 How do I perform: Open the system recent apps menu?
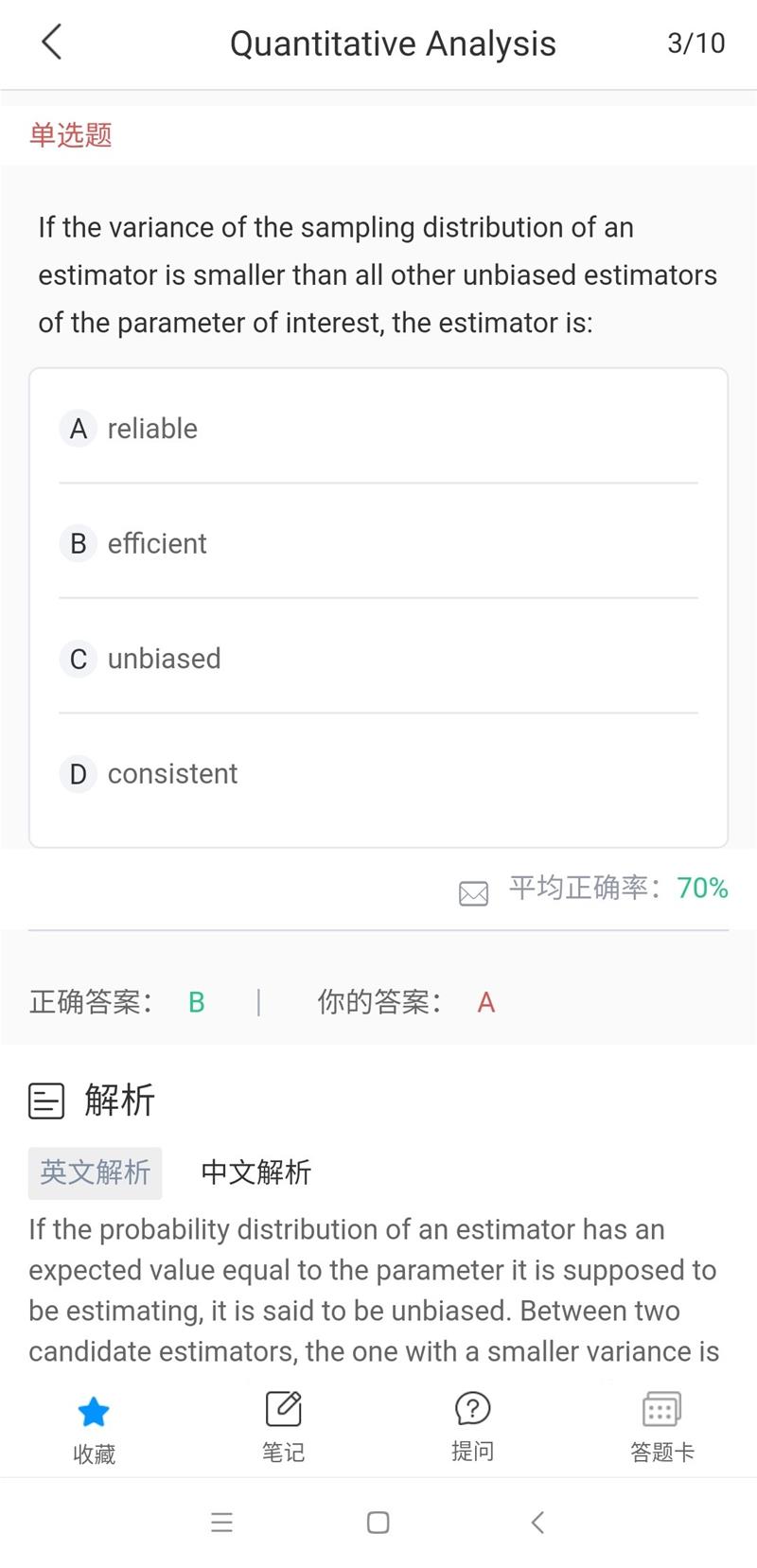[x=221, y=1522]
